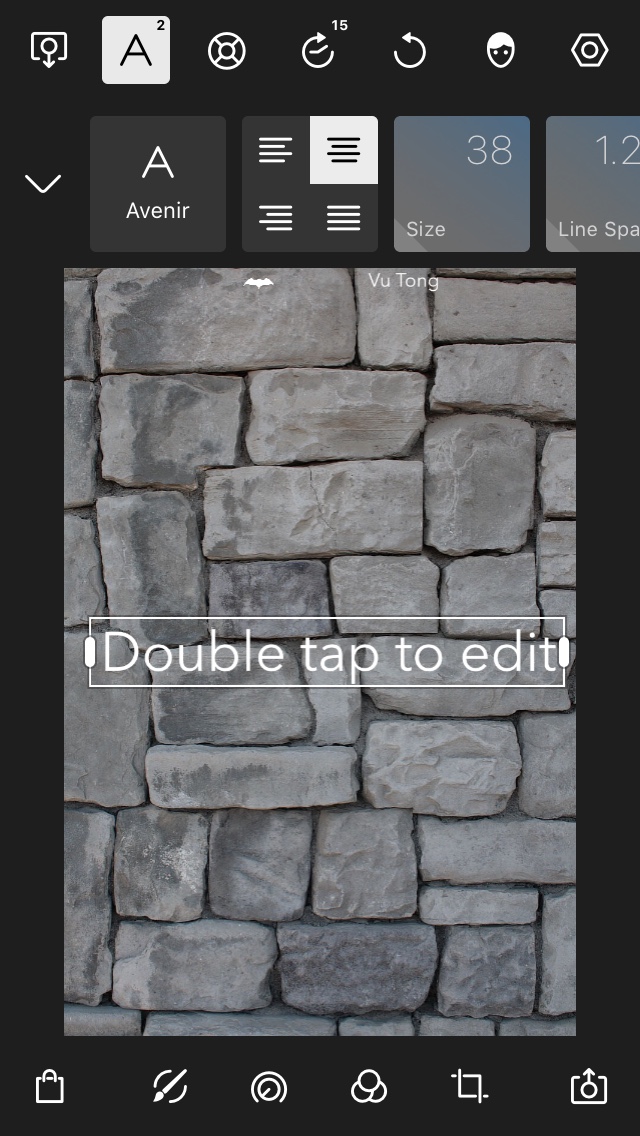Collapse the text options panel chevron
This screenshot has height=1136, width=640.
click(43, 184)
